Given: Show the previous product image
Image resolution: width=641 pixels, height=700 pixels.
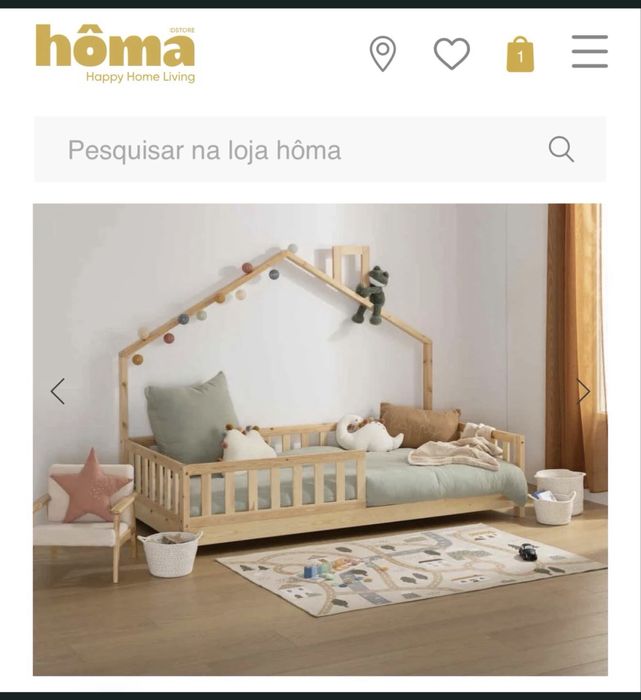Looking at the screenshot, I should coord(58,391).
